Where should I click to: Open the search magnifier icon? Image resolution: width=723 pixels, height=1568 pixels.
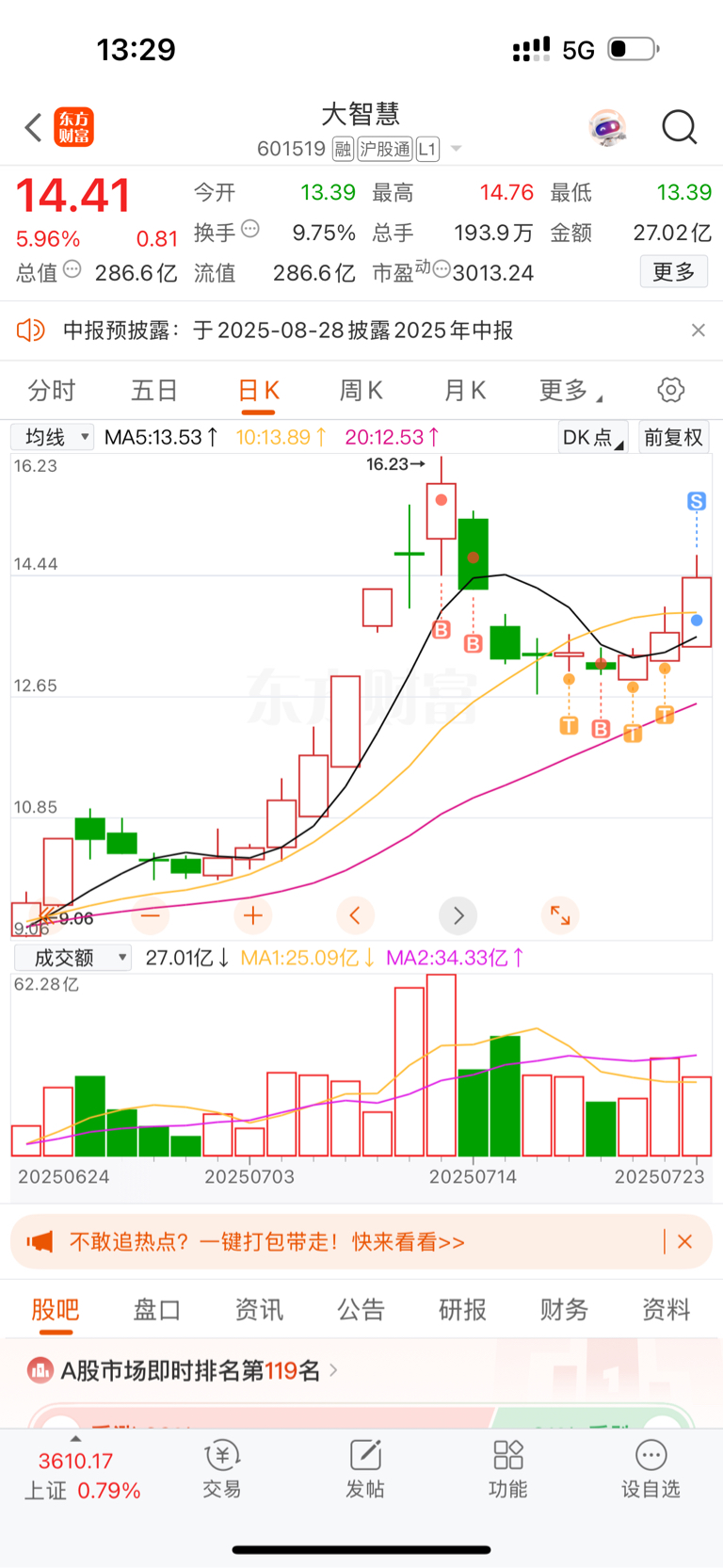click(x=679, y=127)
